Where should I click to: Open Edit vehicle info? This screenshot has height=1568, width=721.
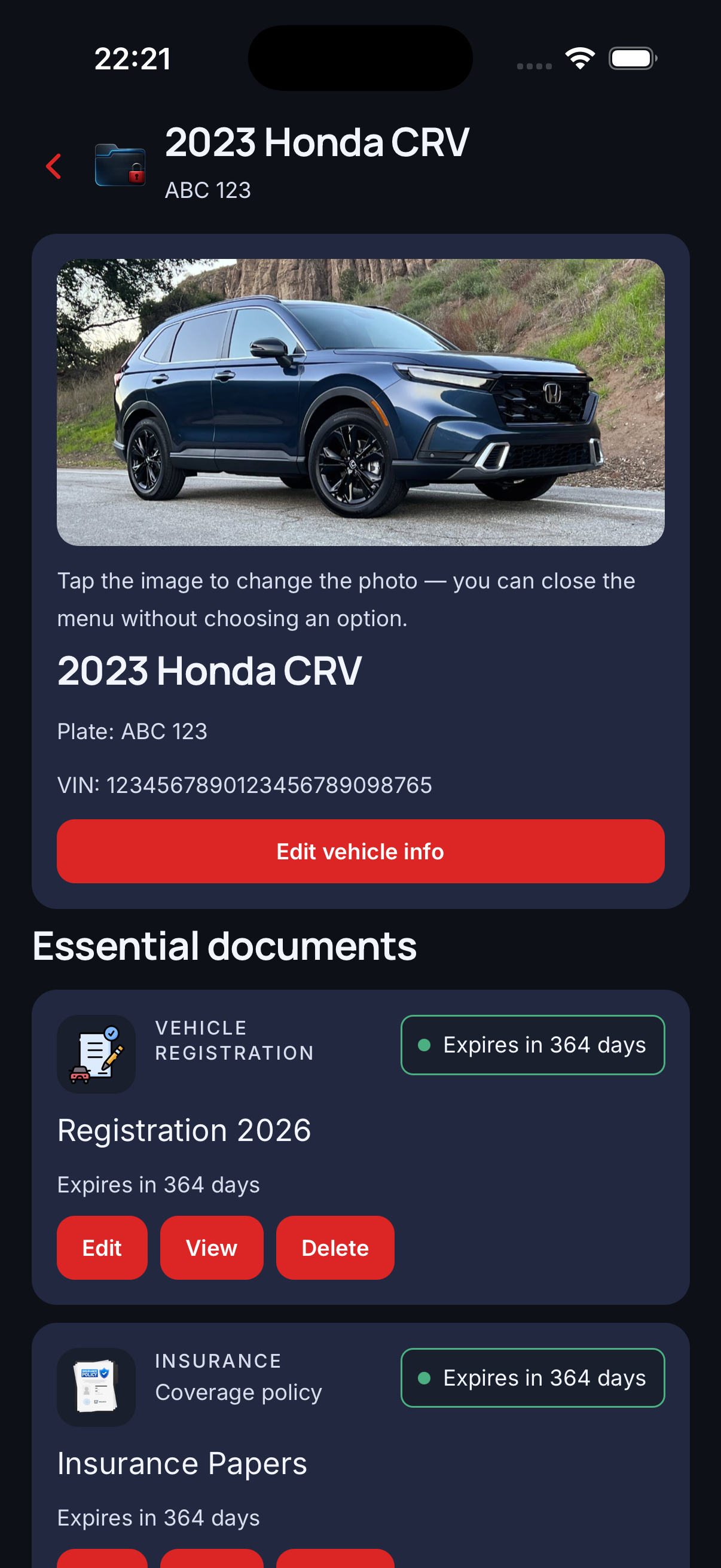tap(360, 851)
